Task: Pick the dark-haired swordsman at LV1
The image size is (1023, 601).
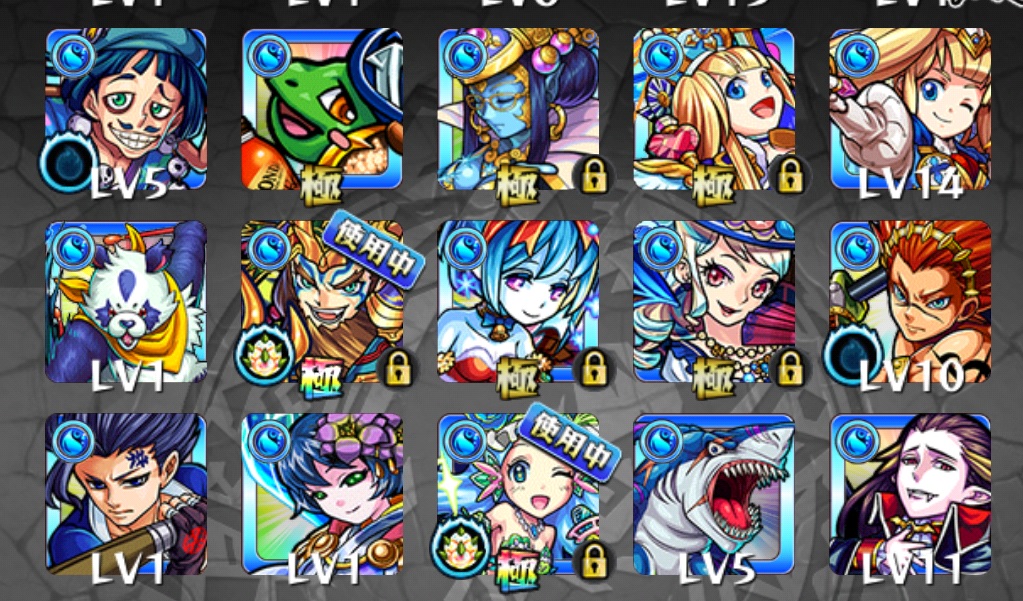Action: pyautogui.click(x=125, y=494)
